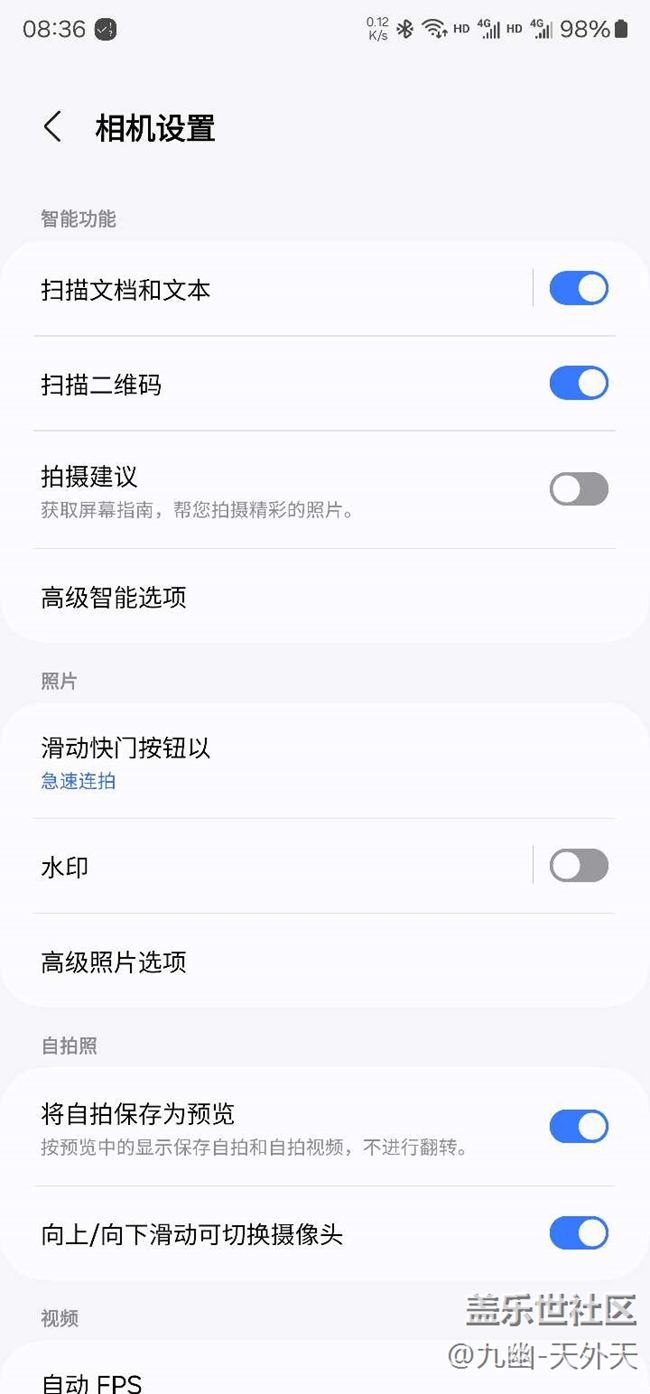The image size is (650, 1394).
Task: Enable the 拍摄建议 switch
Action: pyautogui.click(x=579, y=489)
